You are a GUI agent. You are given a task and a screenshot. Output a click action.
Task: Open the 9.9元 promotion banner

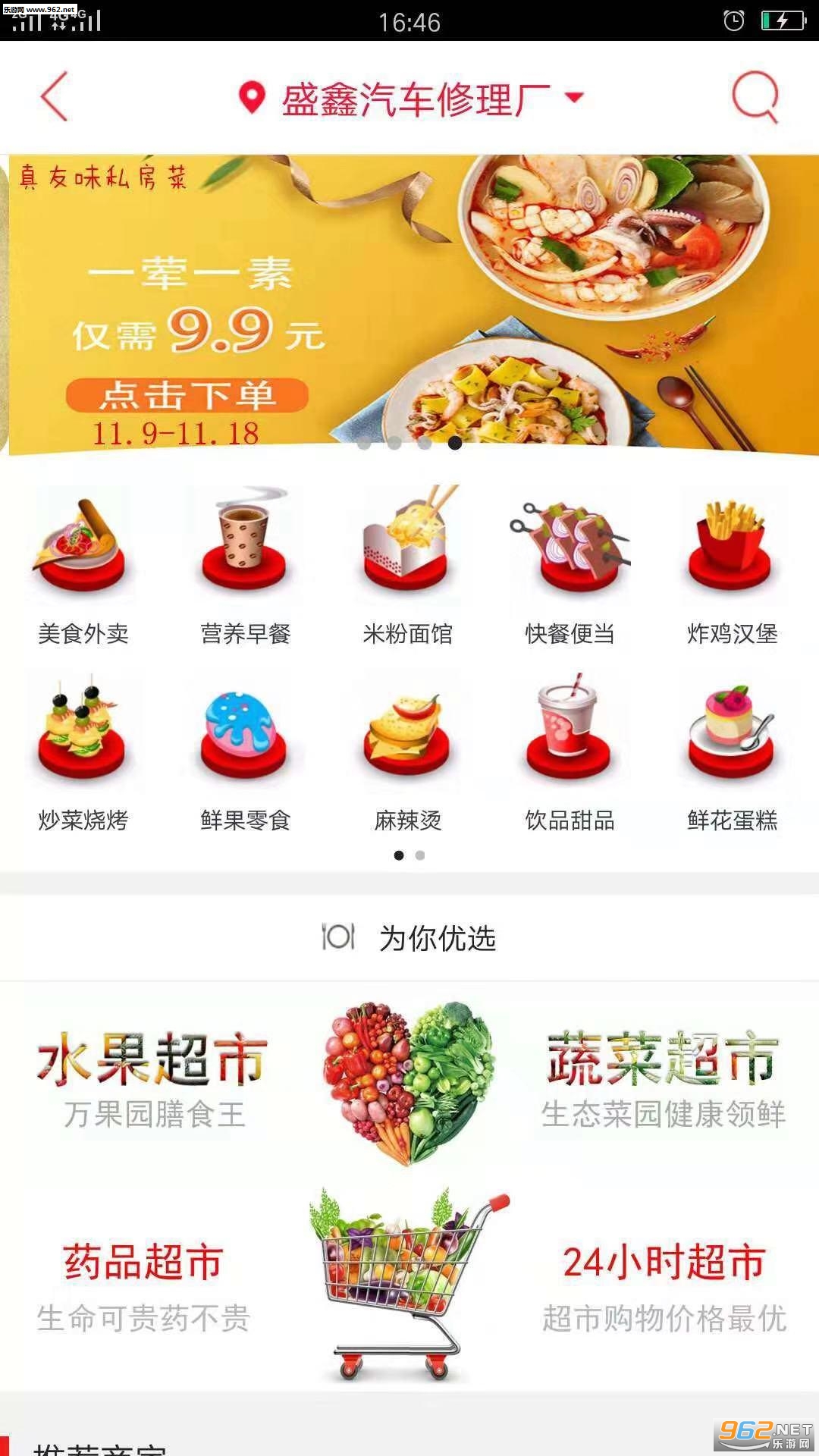409,303
